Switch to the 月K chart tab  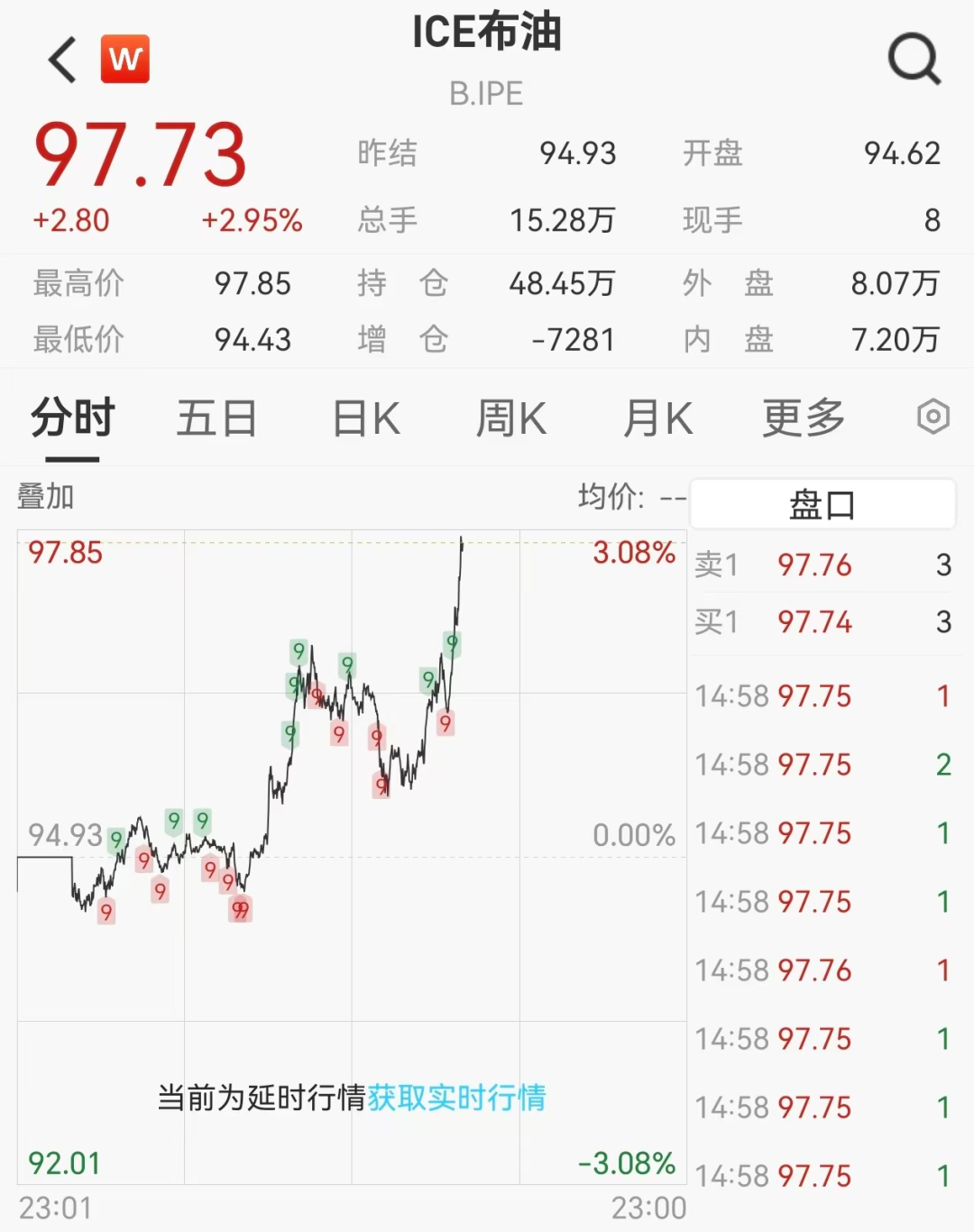(657, 419)
